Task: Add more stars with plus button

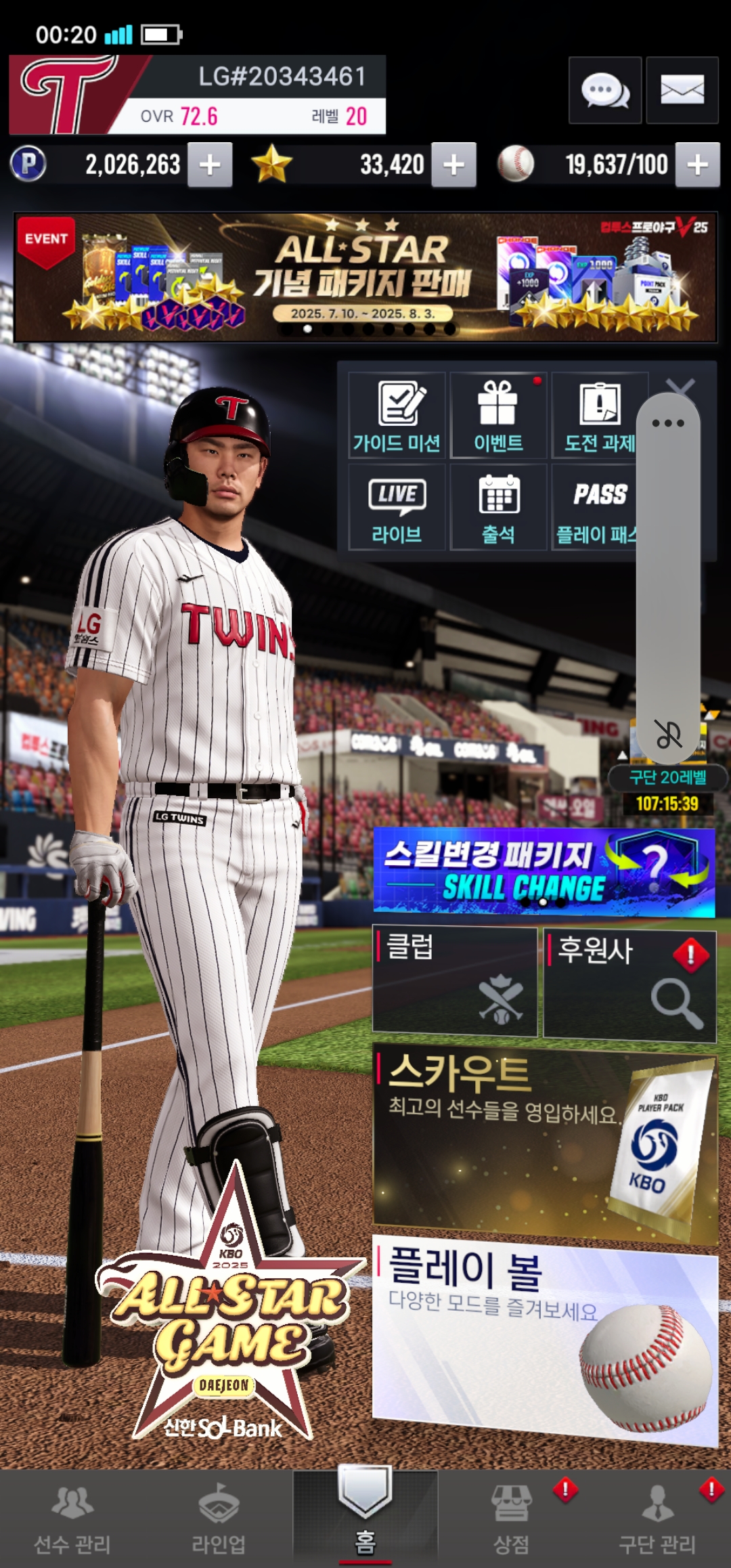Action: coord(453,165)
